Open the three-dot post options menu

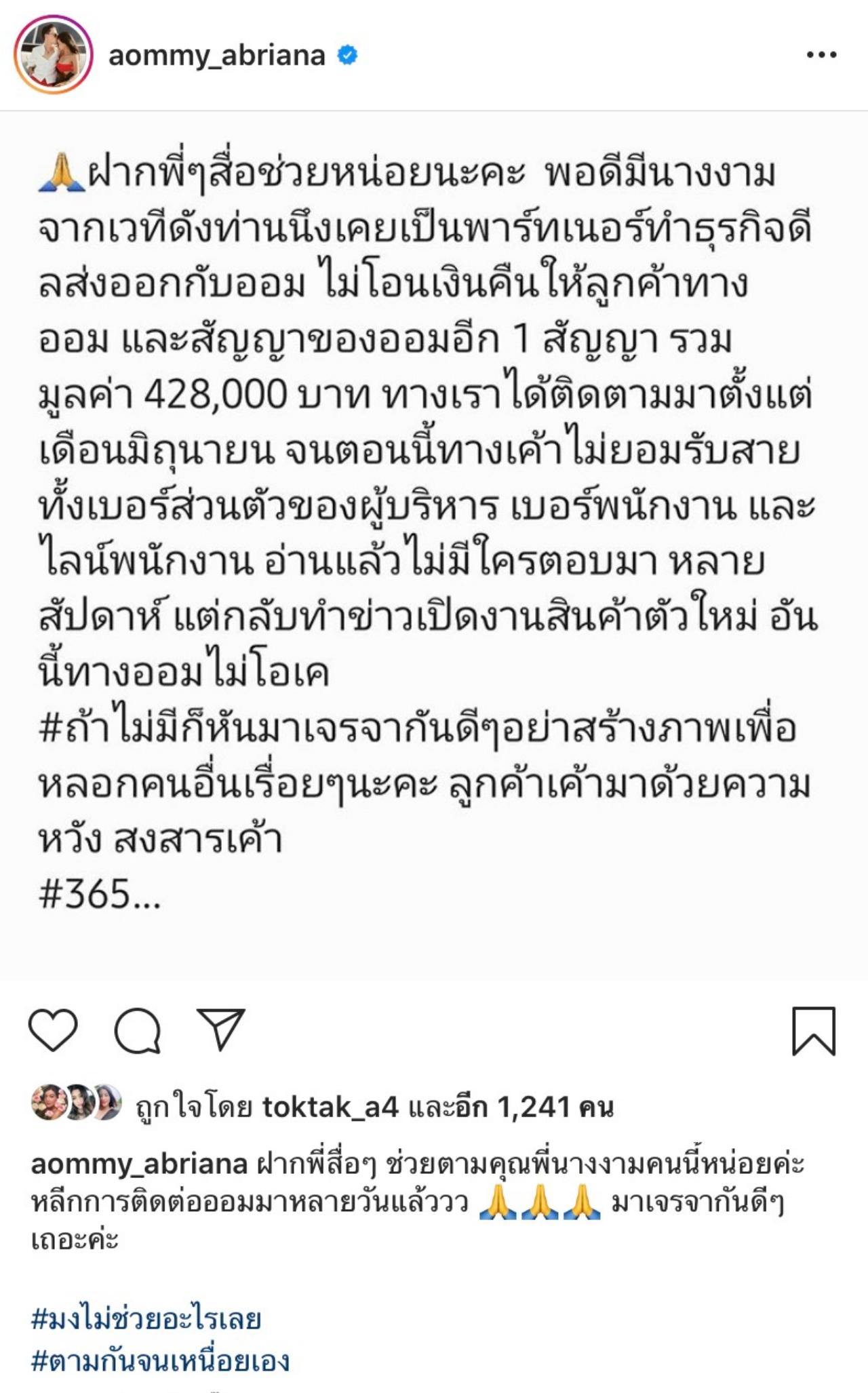(x=821, y=56)
